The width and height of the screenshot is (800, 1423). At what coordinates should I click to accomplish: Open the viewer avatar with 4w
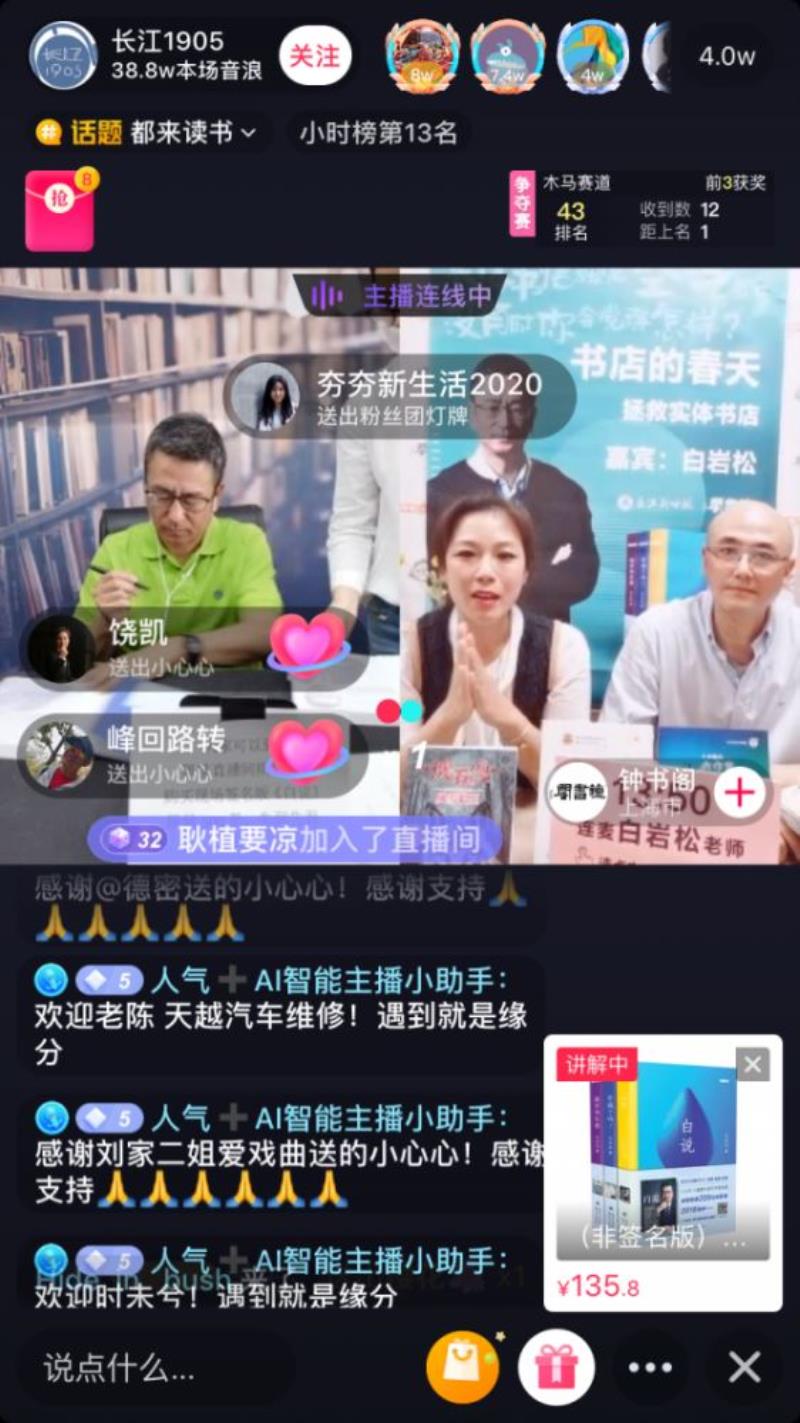click(x=592, y=56)
